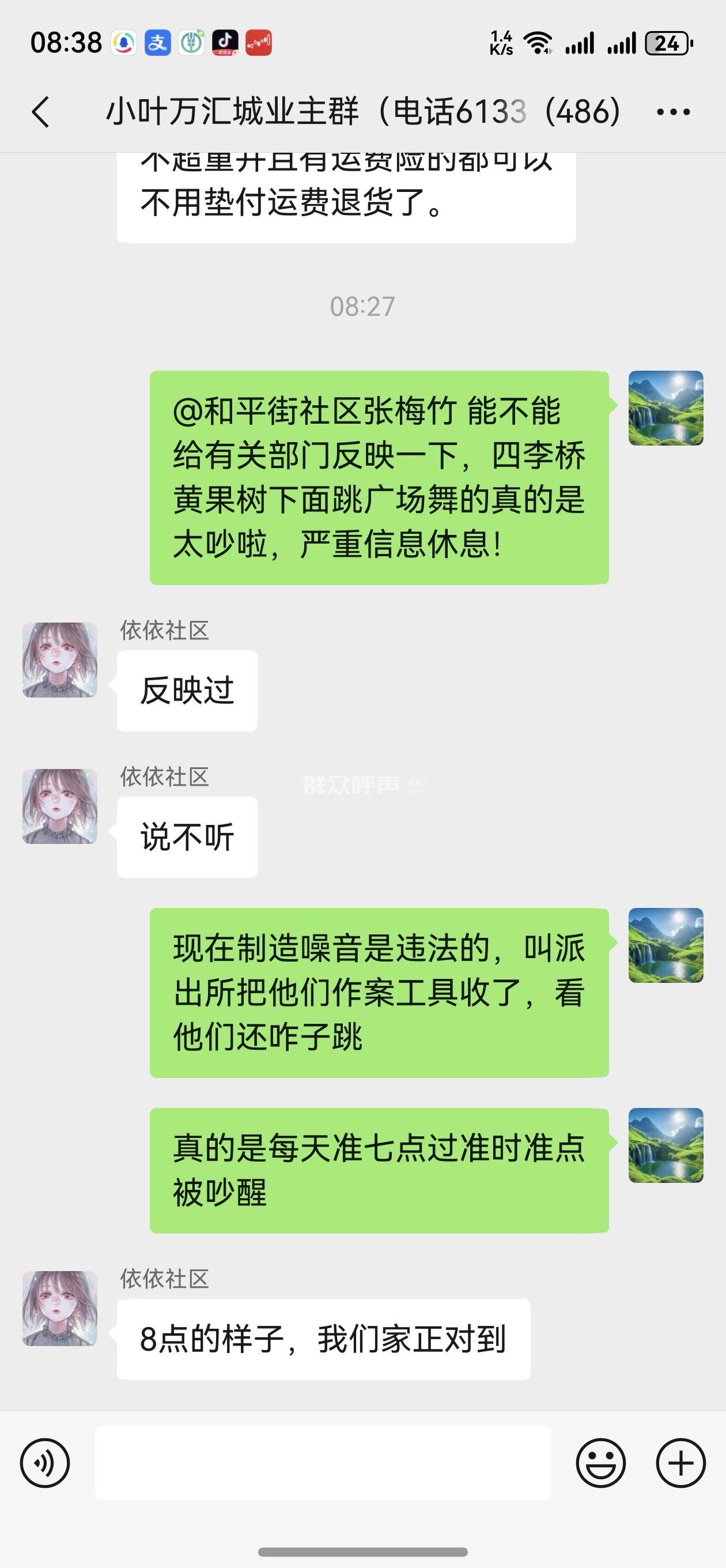The width and height of the screenshot is (726, 1568).
Task: Switch to voice message input
Action: point(45,1463)
